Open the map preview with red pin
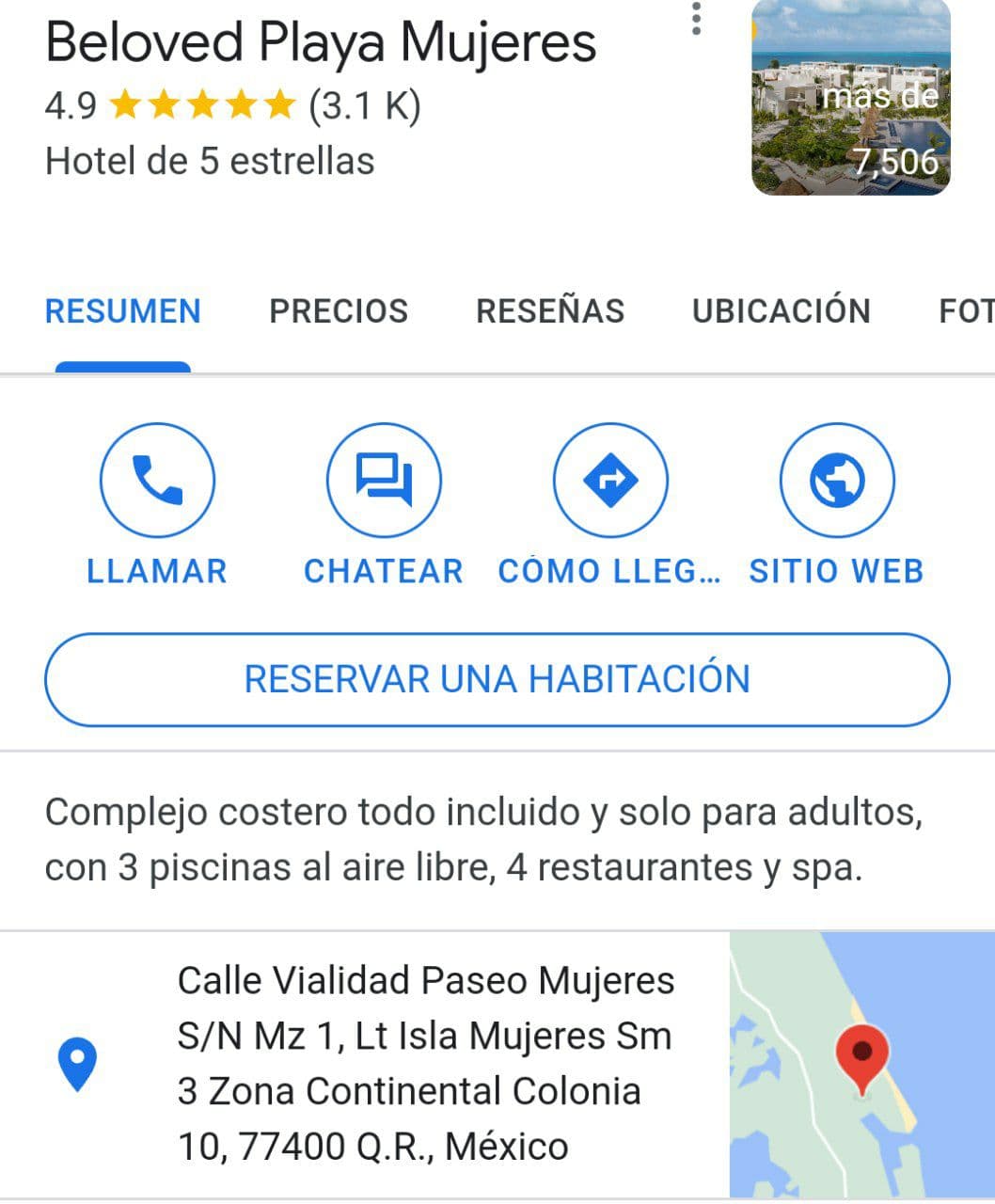This screenshot has width=995, height=1204. point(861,1063)
